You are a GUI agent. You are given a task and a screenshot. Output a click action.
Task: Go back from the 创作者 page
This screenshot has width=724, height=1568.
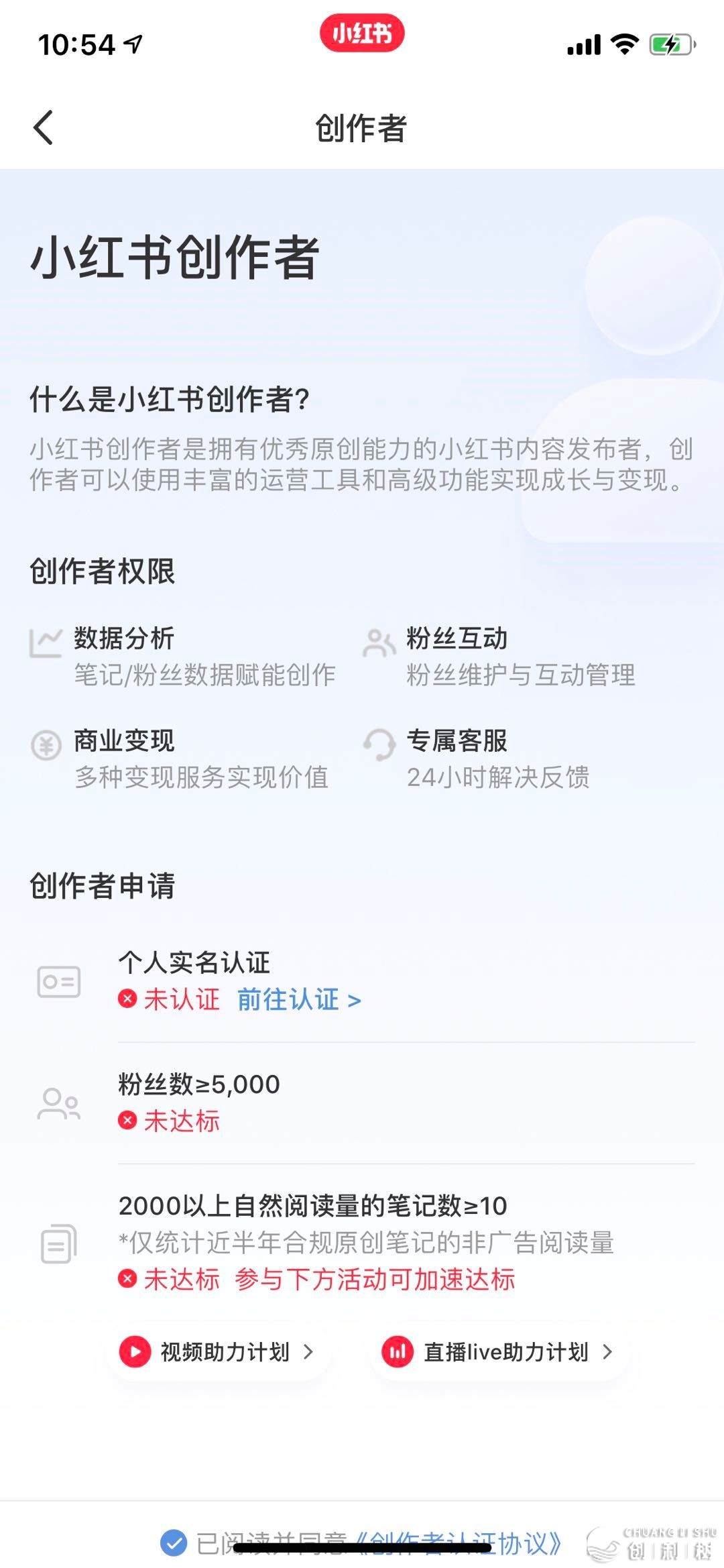pos(44,127)
